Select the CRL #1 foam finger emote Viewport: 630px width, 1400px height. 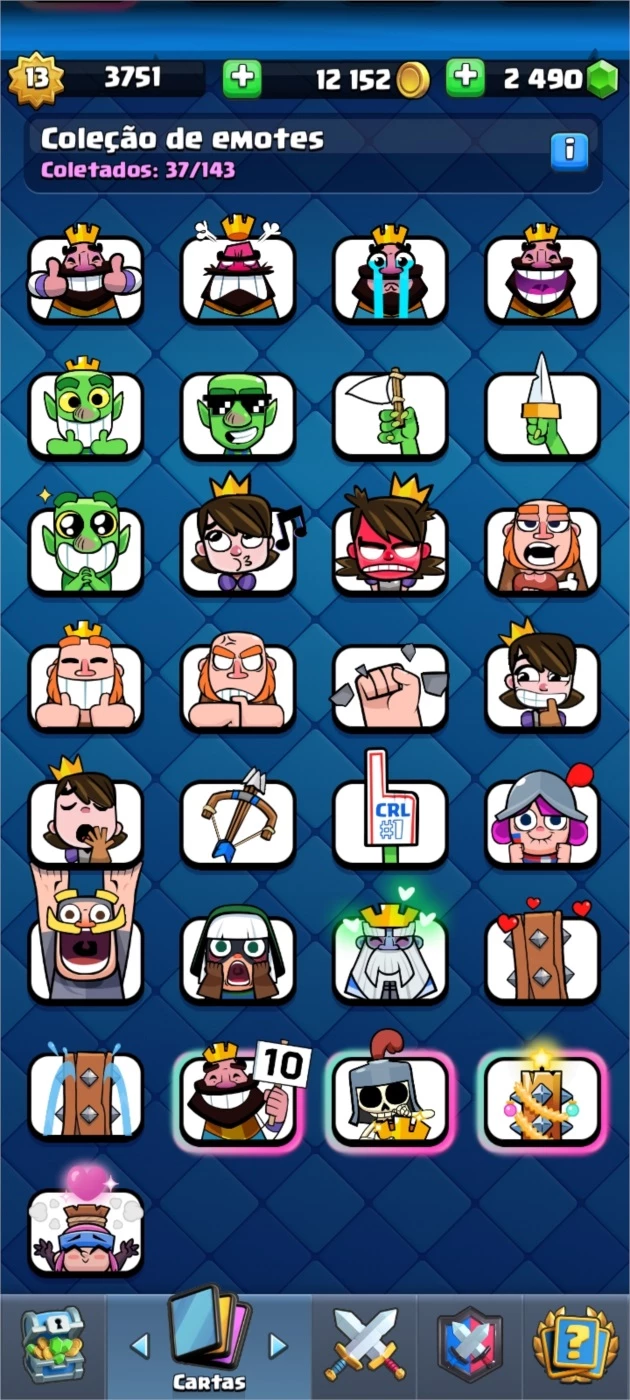[391, 812]
